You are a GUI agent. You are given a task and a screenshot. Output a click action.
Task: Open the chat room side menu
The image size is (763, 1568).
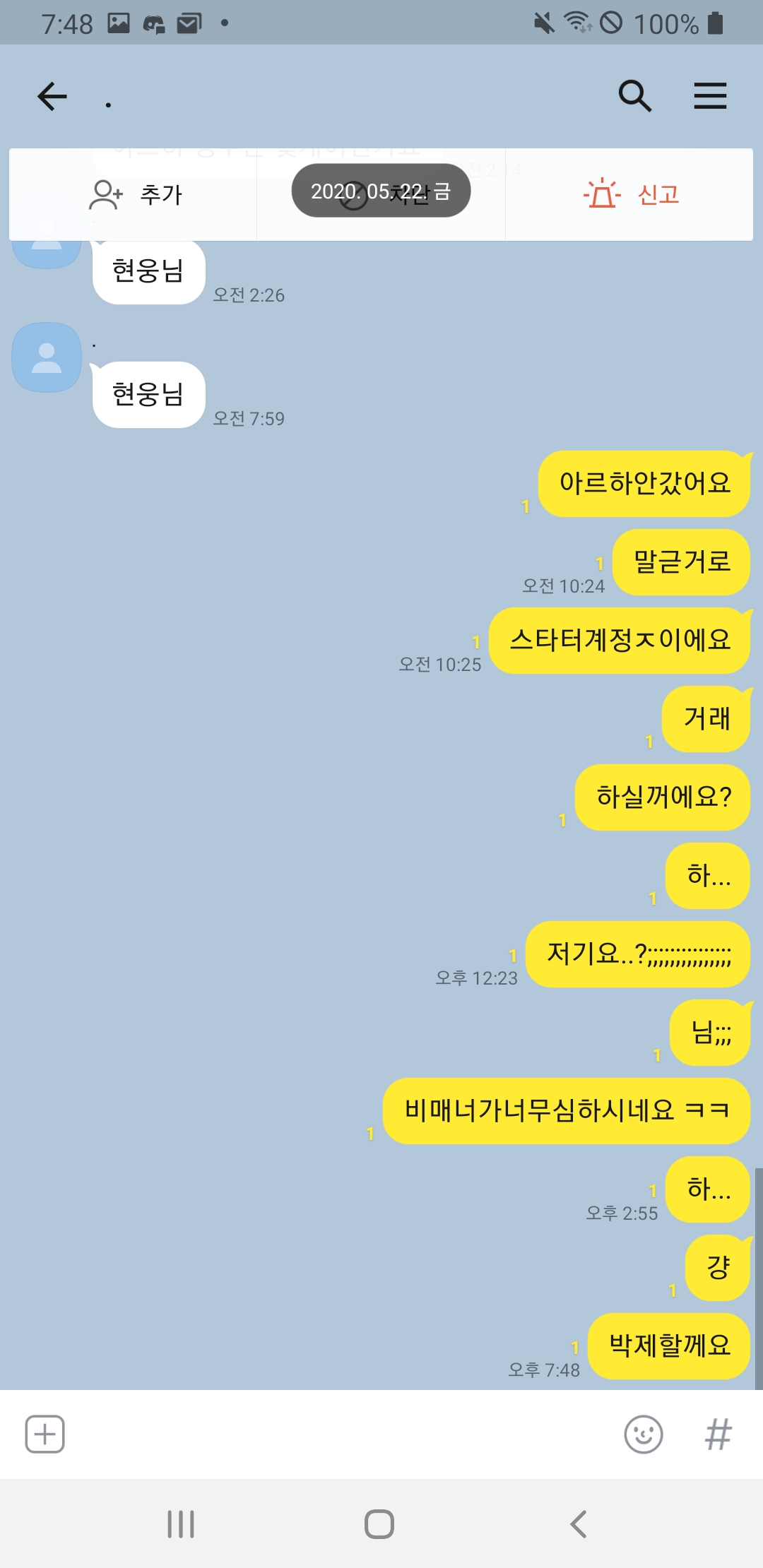(x=710, y=96)
